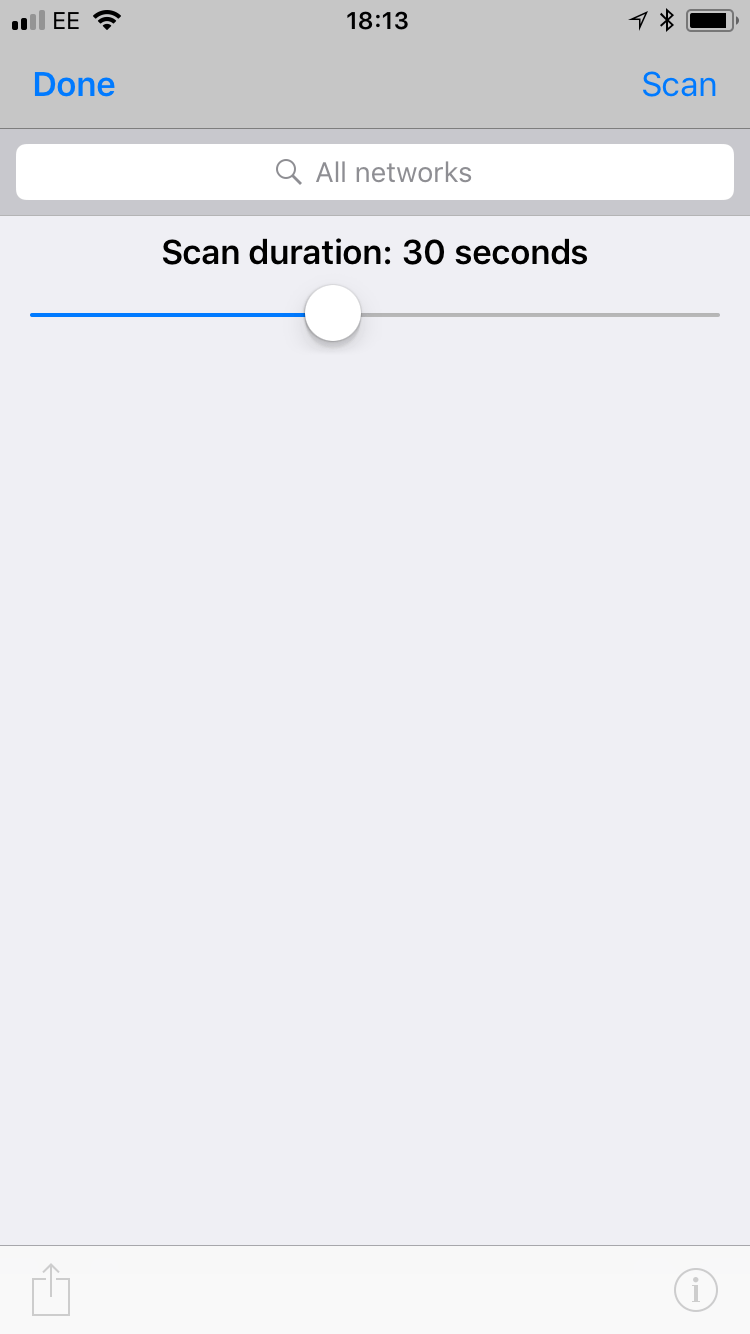Open the info icon in the bottom toolbar
The image size is (750, 1334).
coord(696,1290)
